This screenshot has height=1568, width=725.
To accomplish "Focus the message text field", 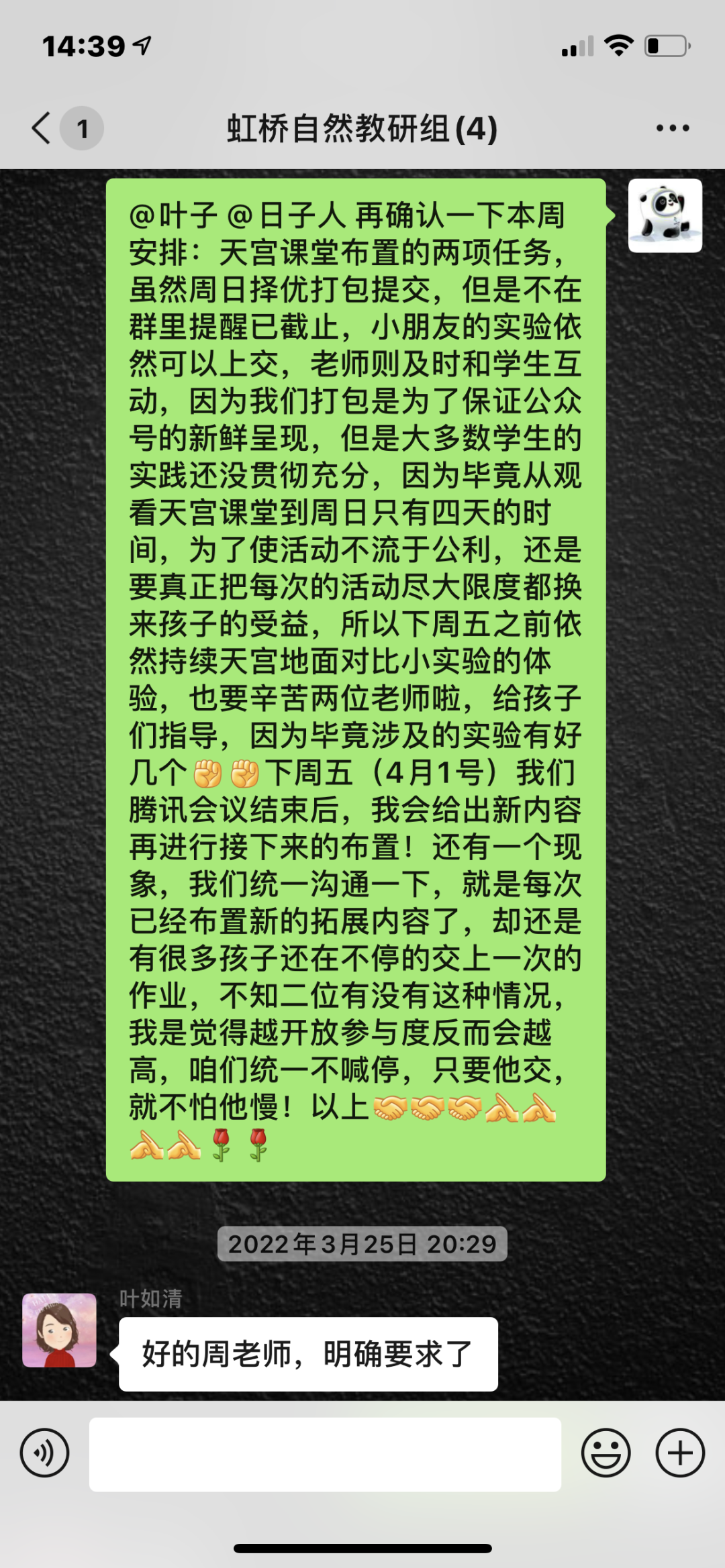I will tap(325, 1454).
